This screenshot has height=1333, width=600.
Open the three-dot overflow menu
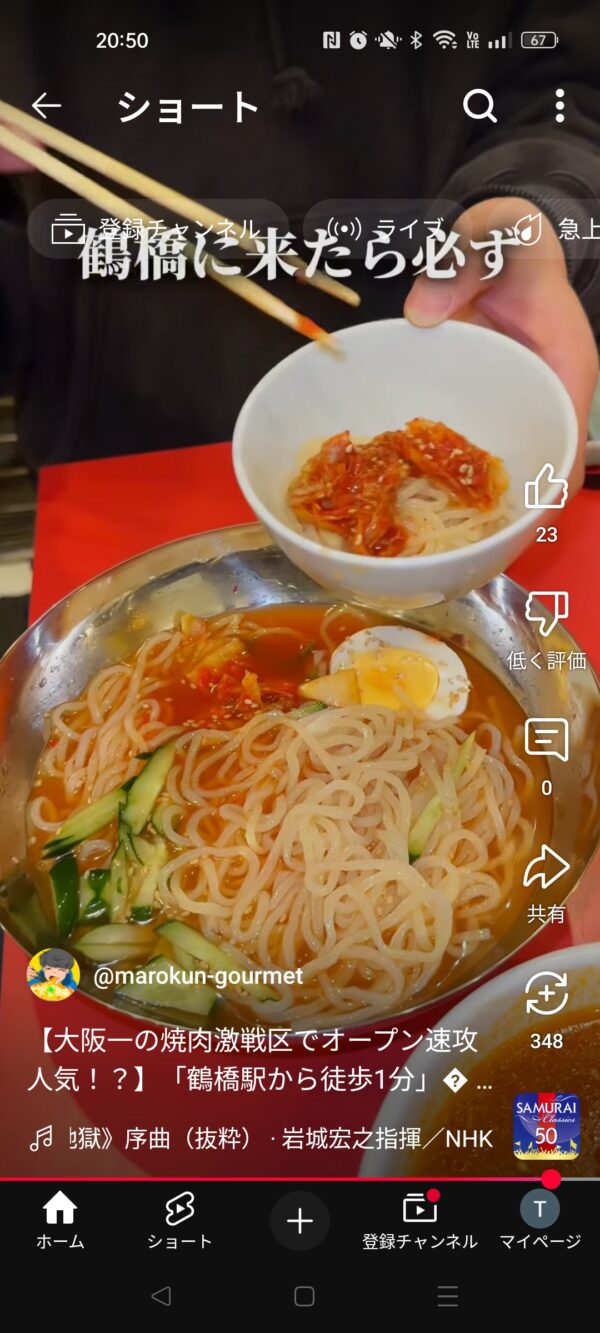pos(559,105)
